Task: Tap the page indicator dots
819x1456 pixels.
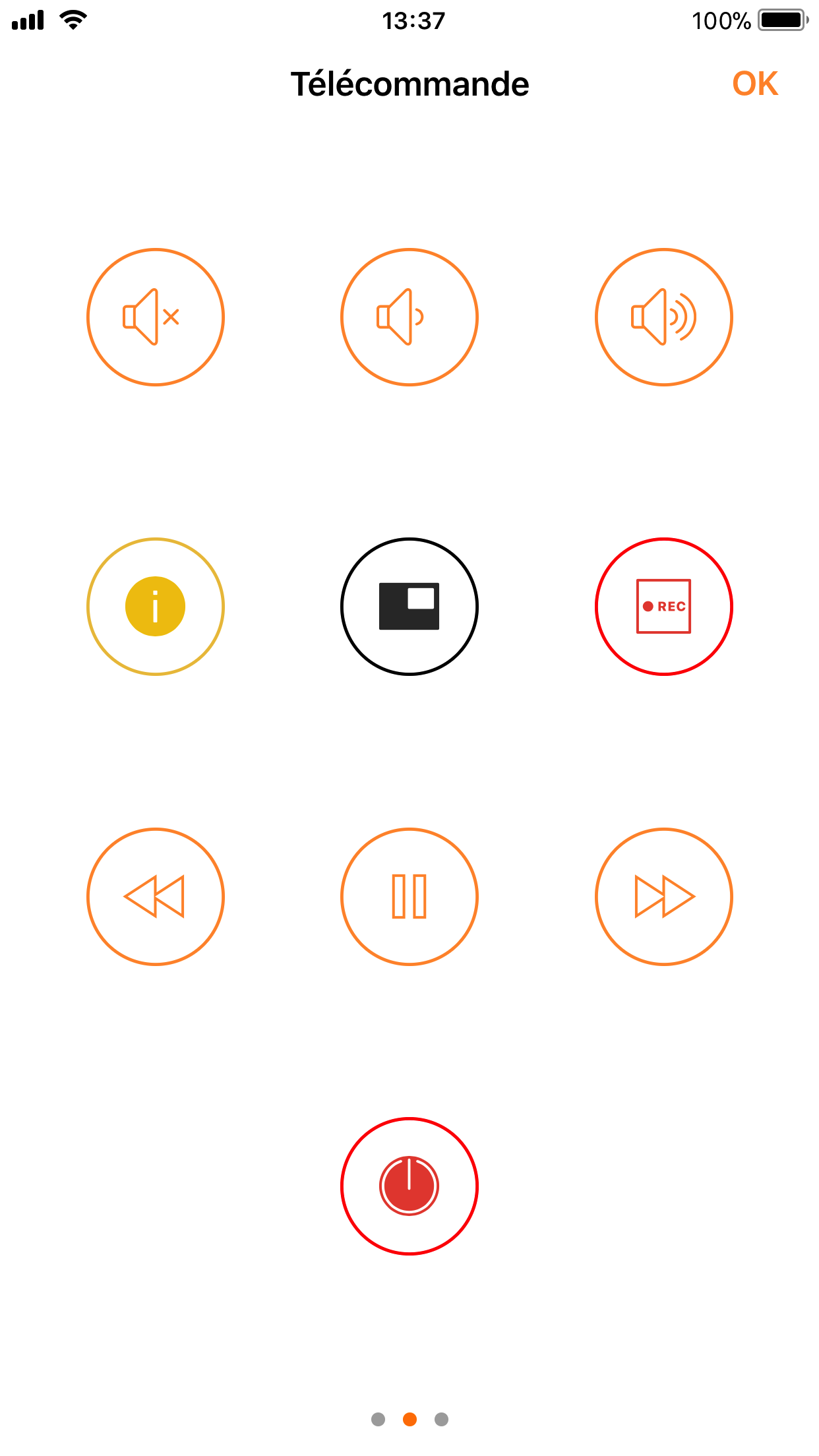Action: pos(409,1419)
